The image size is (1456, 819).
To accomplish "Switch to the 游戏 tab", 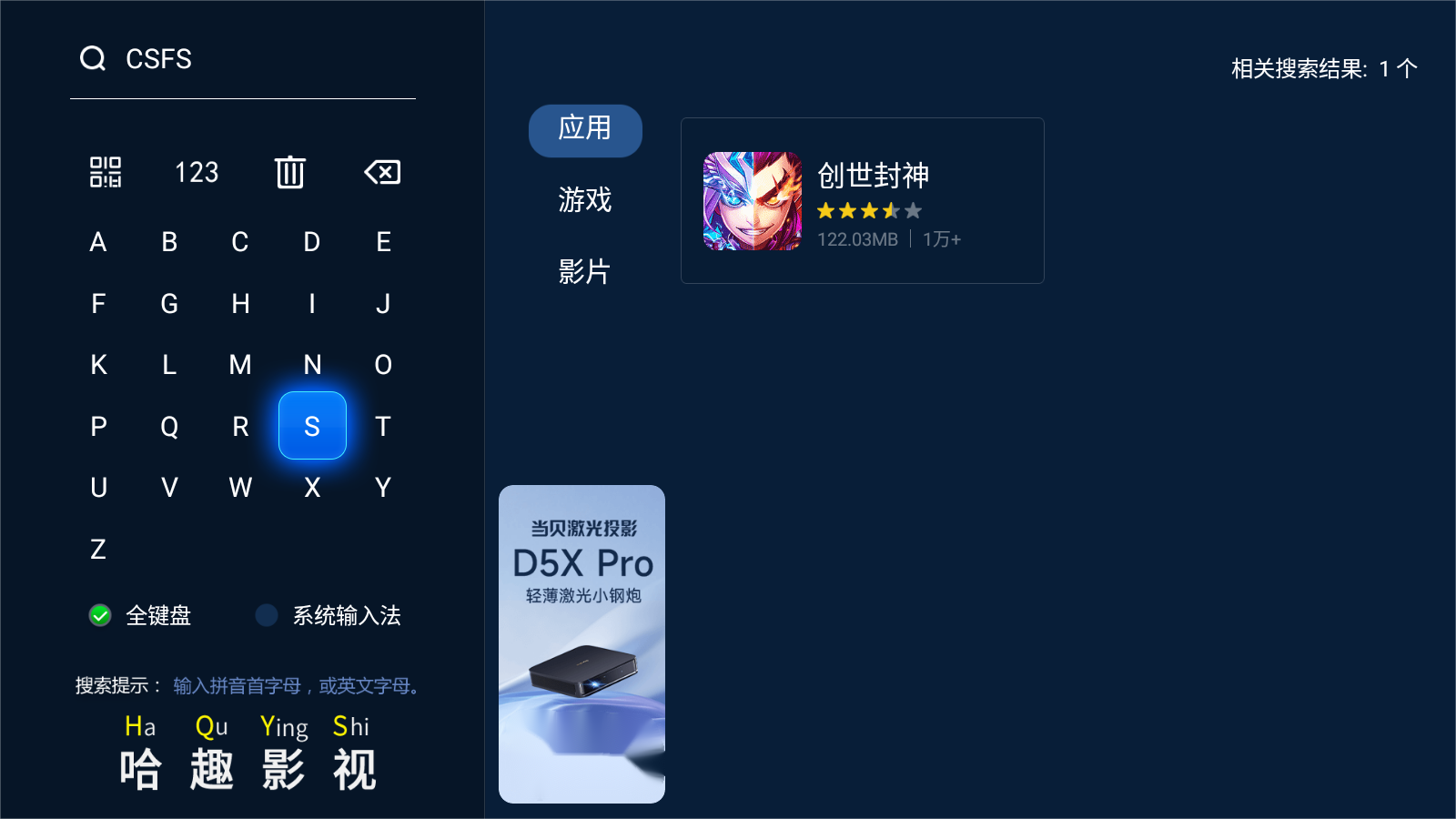I will pos(584,200).
